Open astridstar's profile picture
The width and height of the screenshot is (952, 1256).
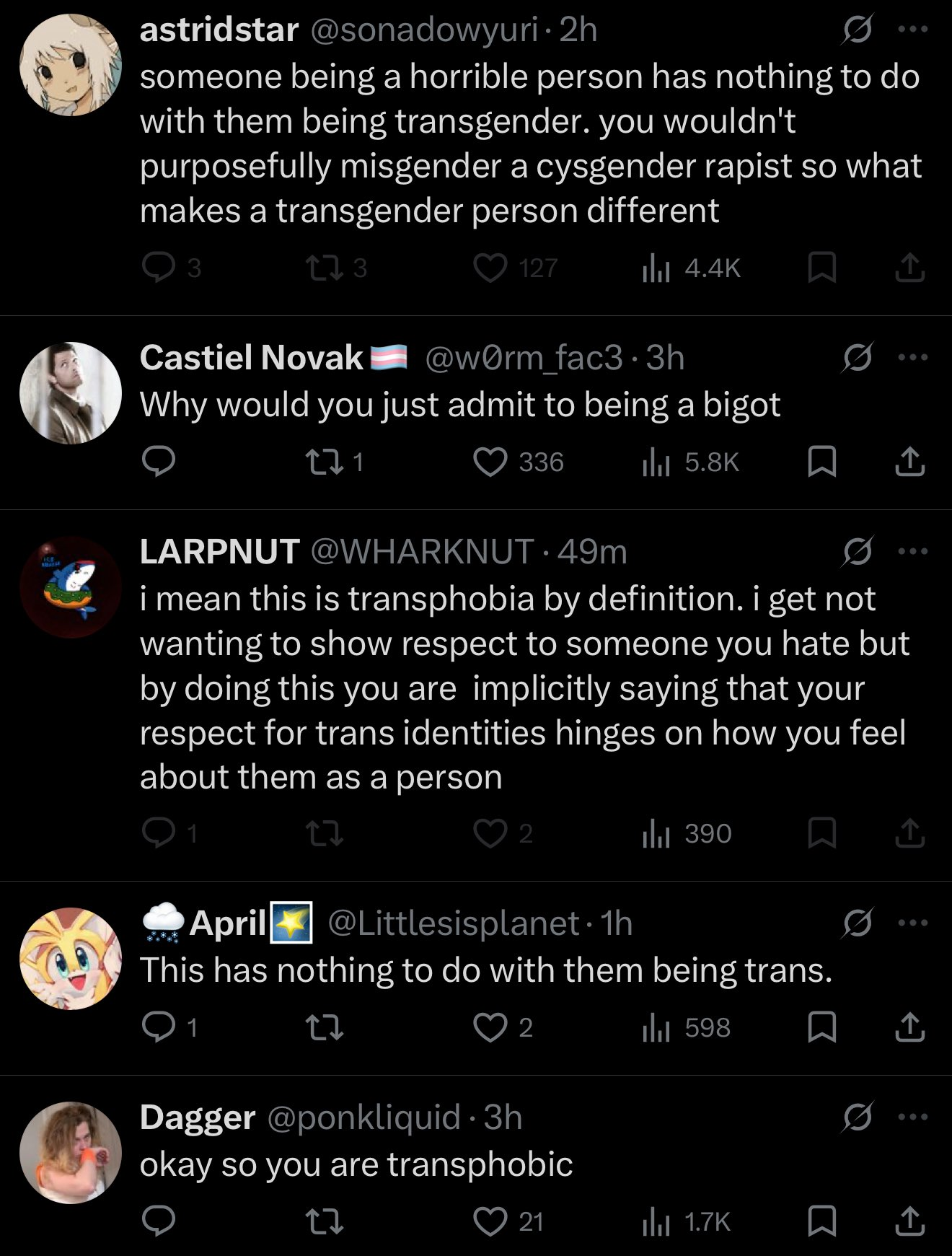(x=71, y=65)
